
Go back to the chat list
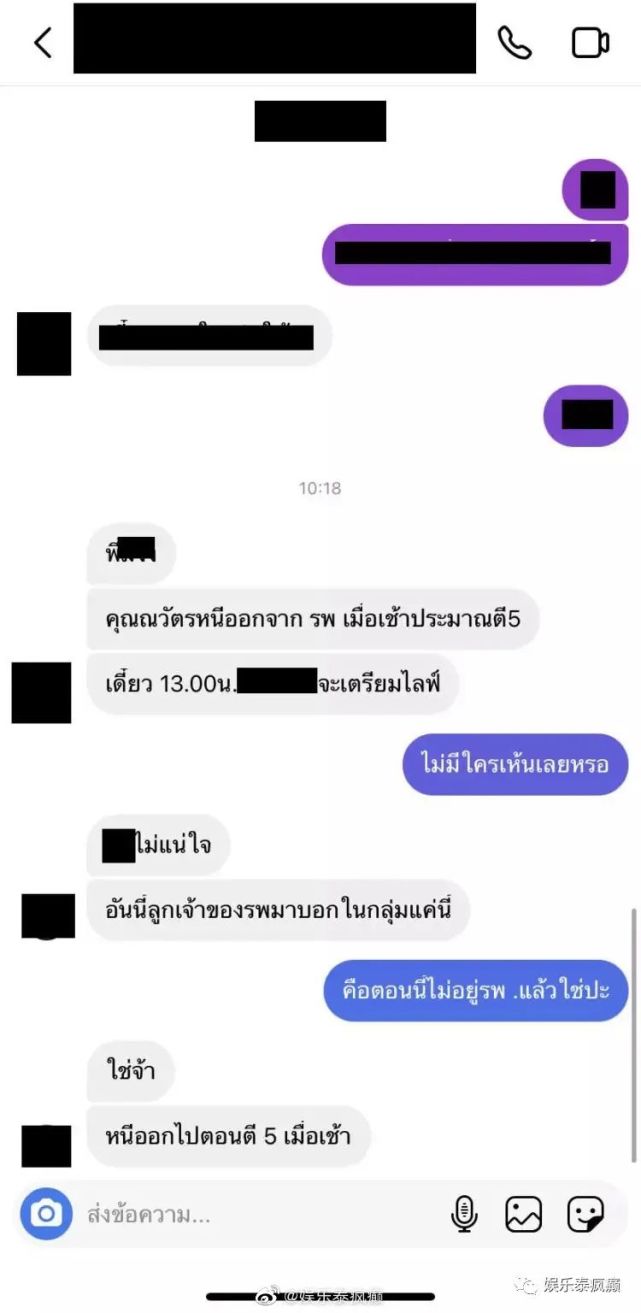pyautogui.click(x=42, y=43)
